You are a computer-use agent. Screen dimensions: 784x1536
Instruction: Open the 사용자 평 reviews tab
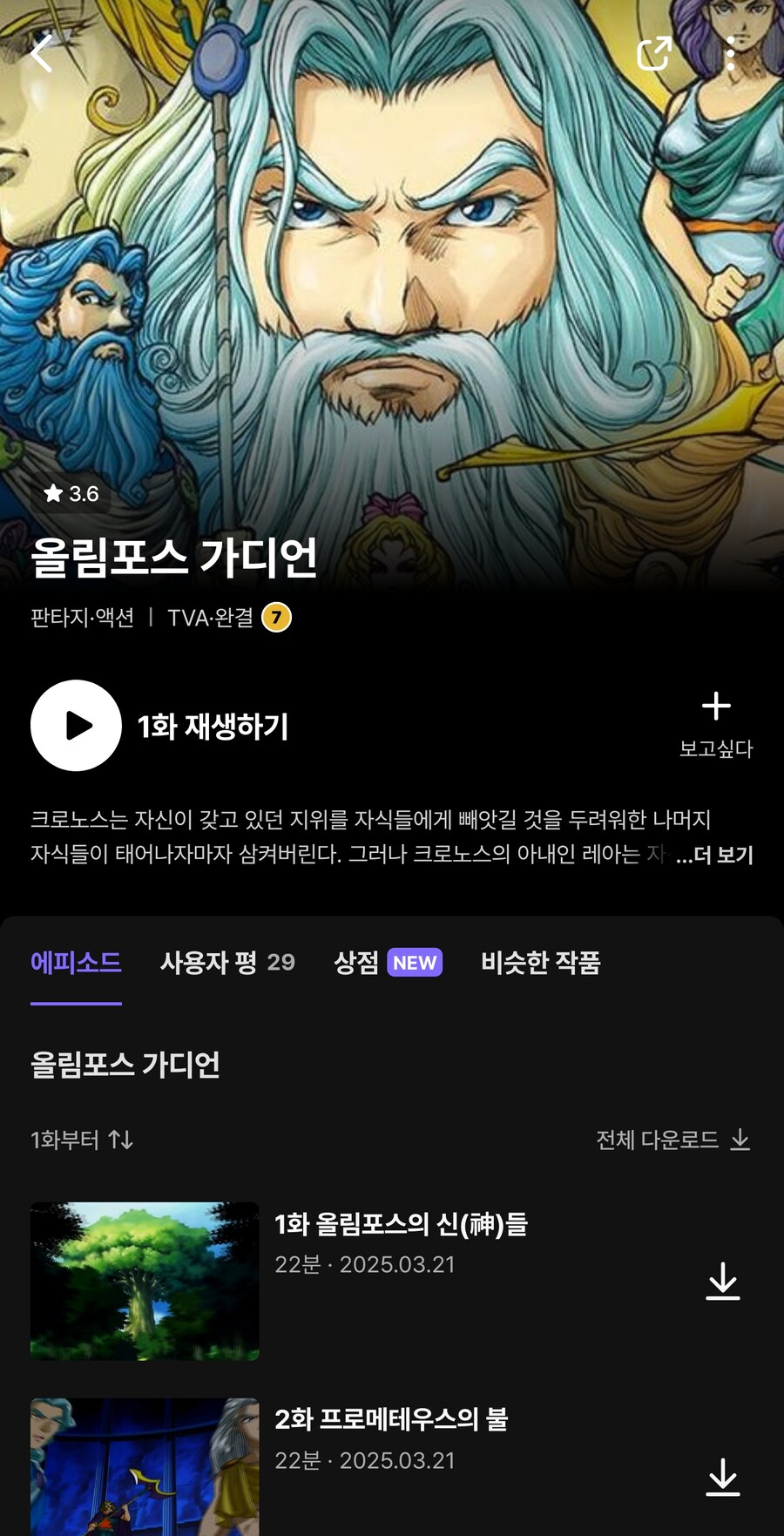[226, 963]
